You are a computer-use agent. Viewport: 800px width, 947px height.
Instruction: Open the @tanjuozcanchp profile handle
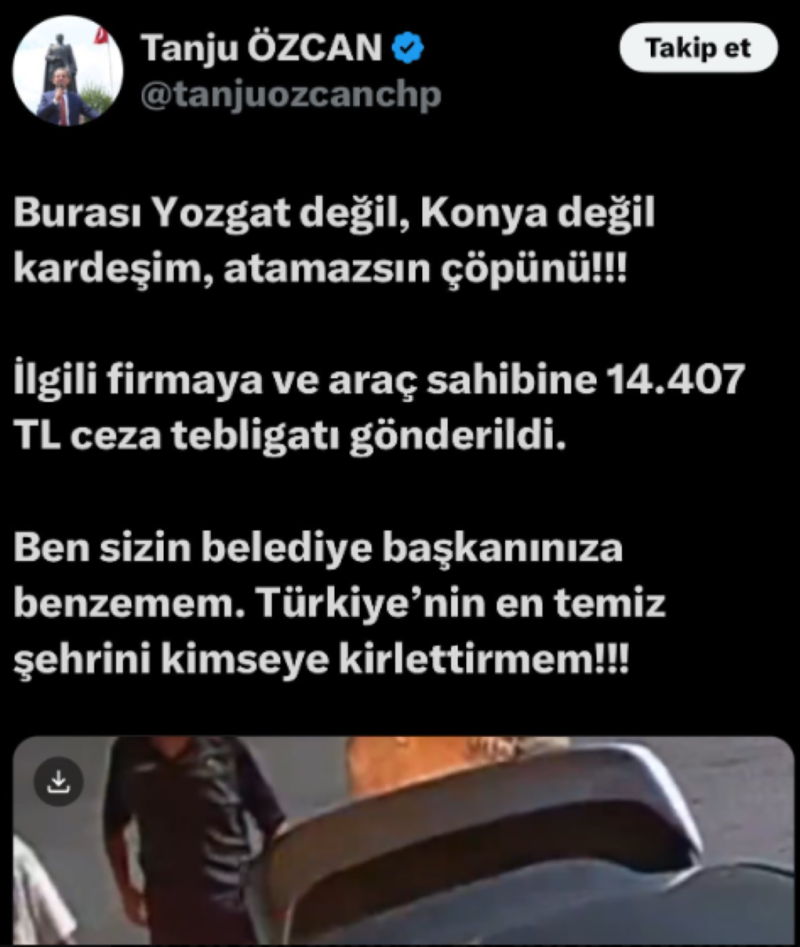click(290, 97)
